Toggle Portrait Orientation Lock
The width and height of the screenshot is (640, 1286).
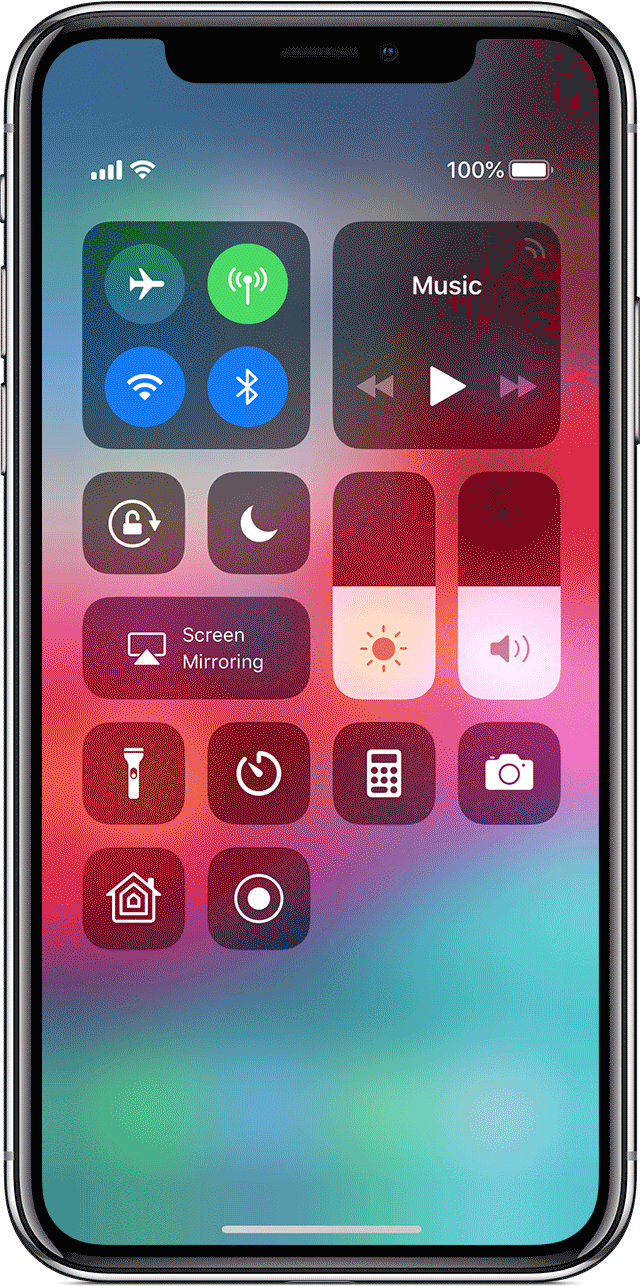click(134, 523)
